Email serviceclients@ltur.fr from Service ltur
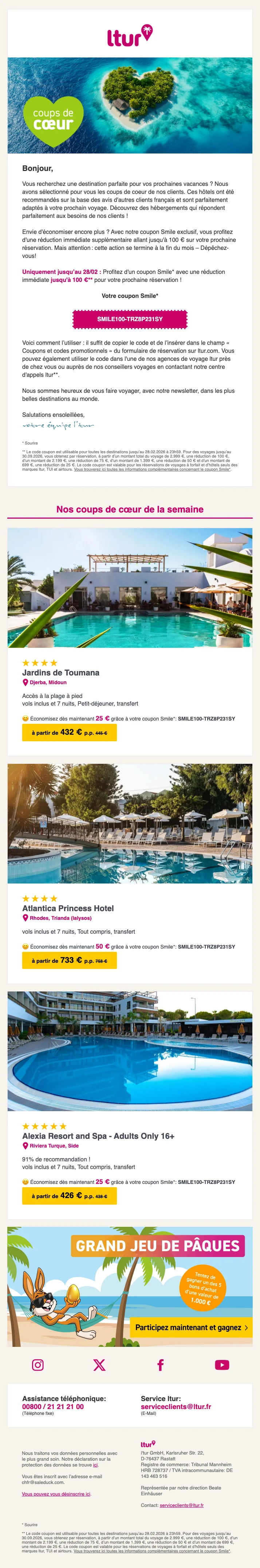 [176, 1407]
